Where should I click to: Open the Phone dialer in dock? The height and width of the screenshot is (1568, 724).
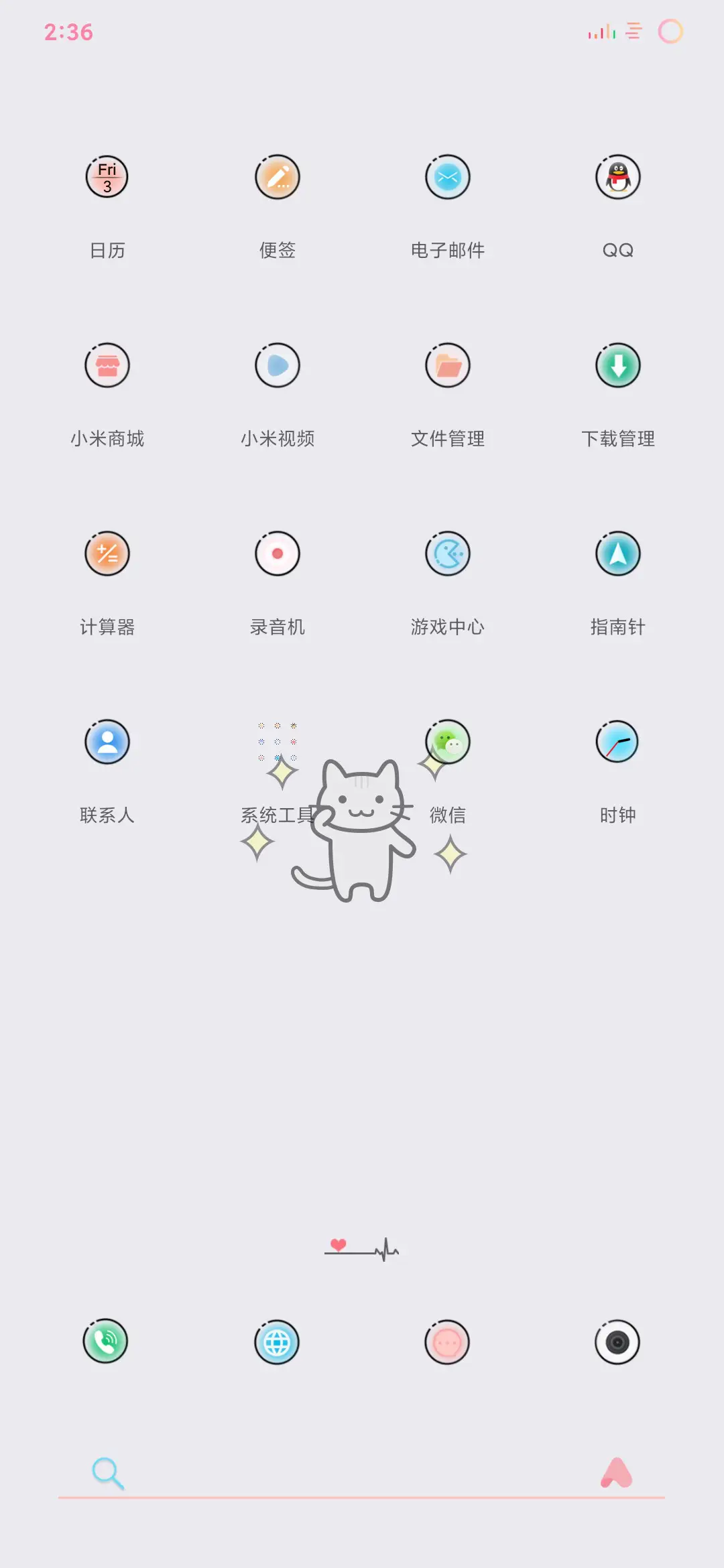(106, 1341)
